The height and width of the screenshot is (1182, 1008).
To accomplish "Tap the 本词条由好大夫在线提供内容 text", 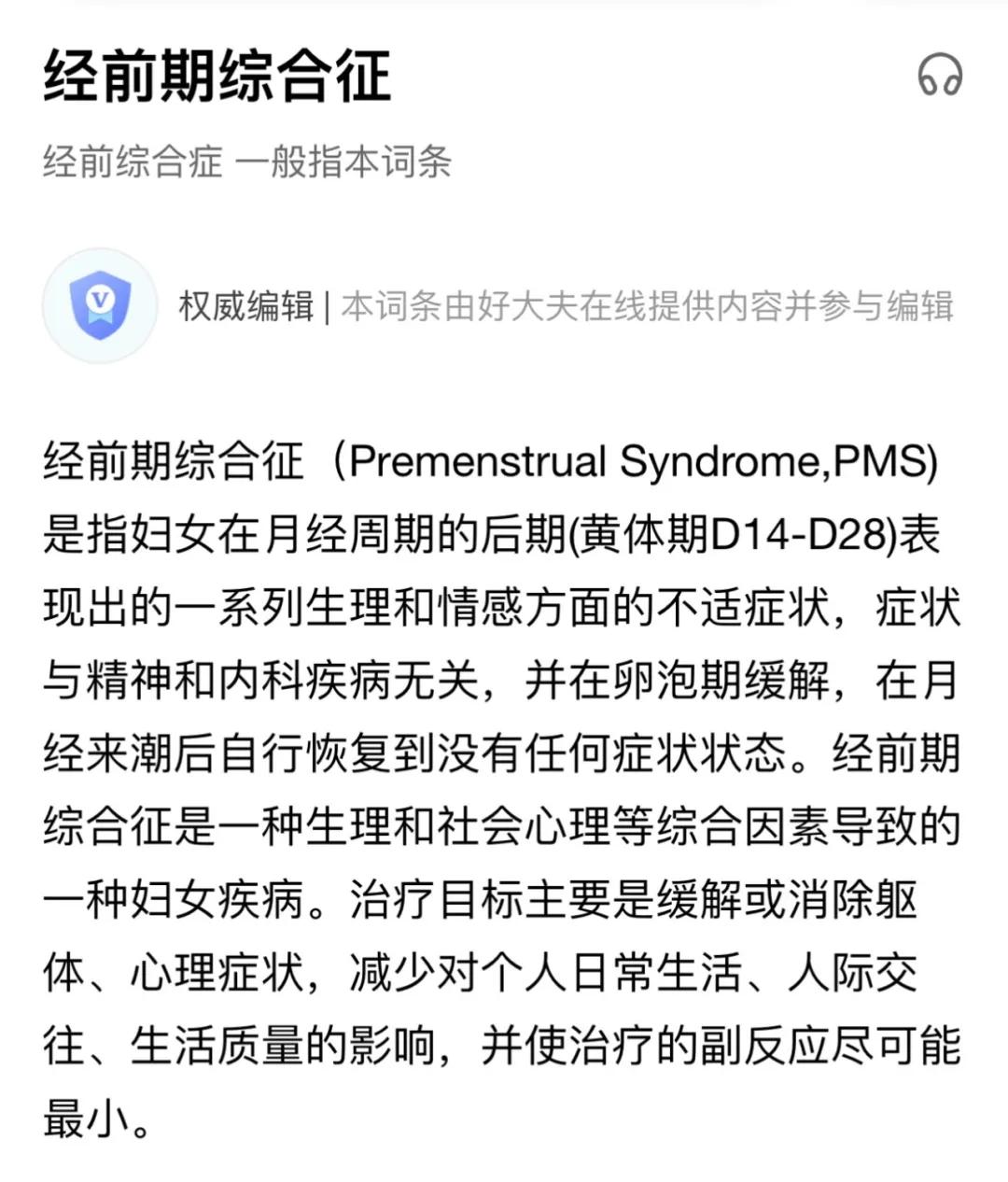I will [651, 303].
